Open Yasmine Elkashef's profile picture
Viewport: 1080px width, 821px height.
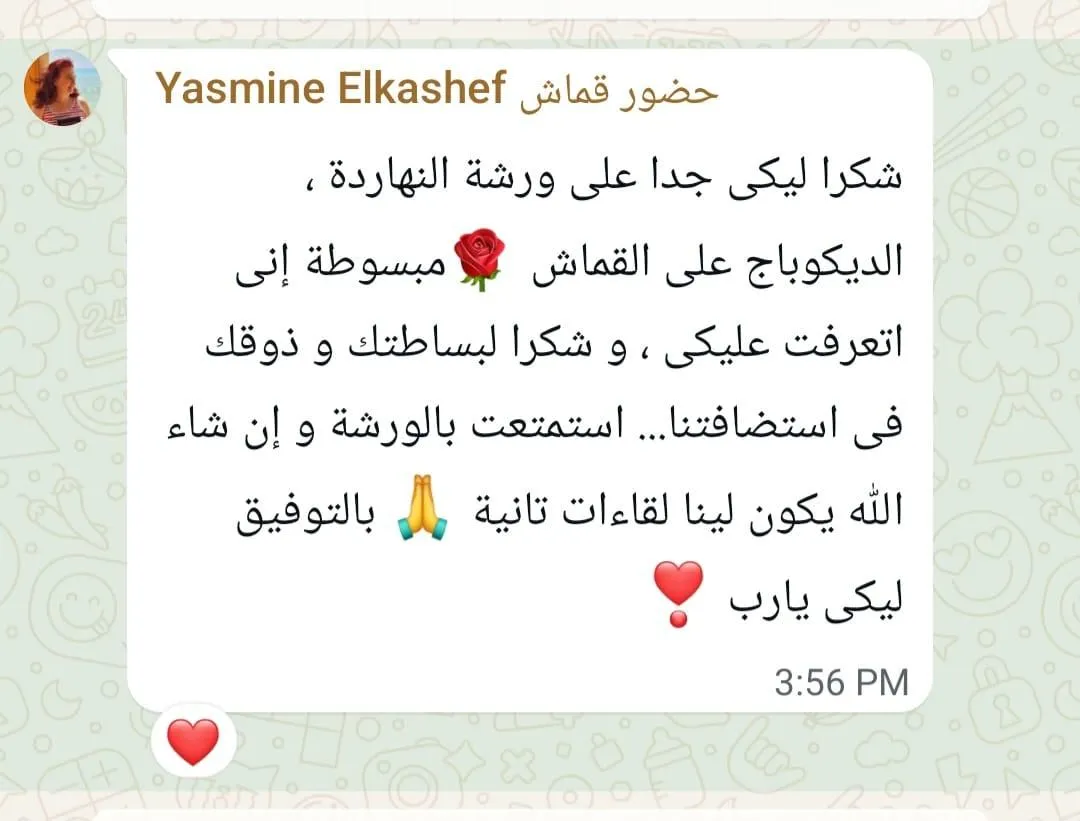62,87
